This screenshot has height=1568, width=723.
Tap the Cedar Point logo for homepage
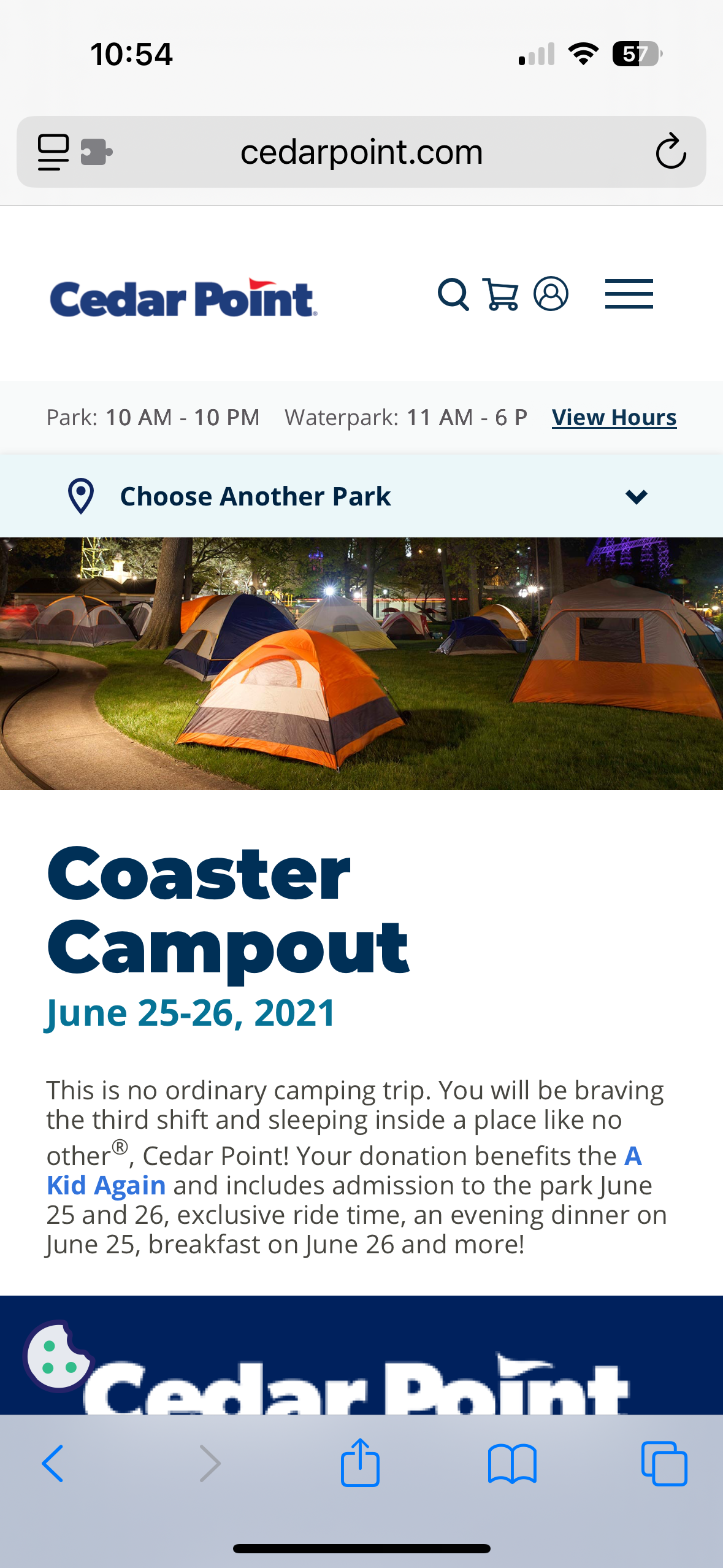coord(183,298)
